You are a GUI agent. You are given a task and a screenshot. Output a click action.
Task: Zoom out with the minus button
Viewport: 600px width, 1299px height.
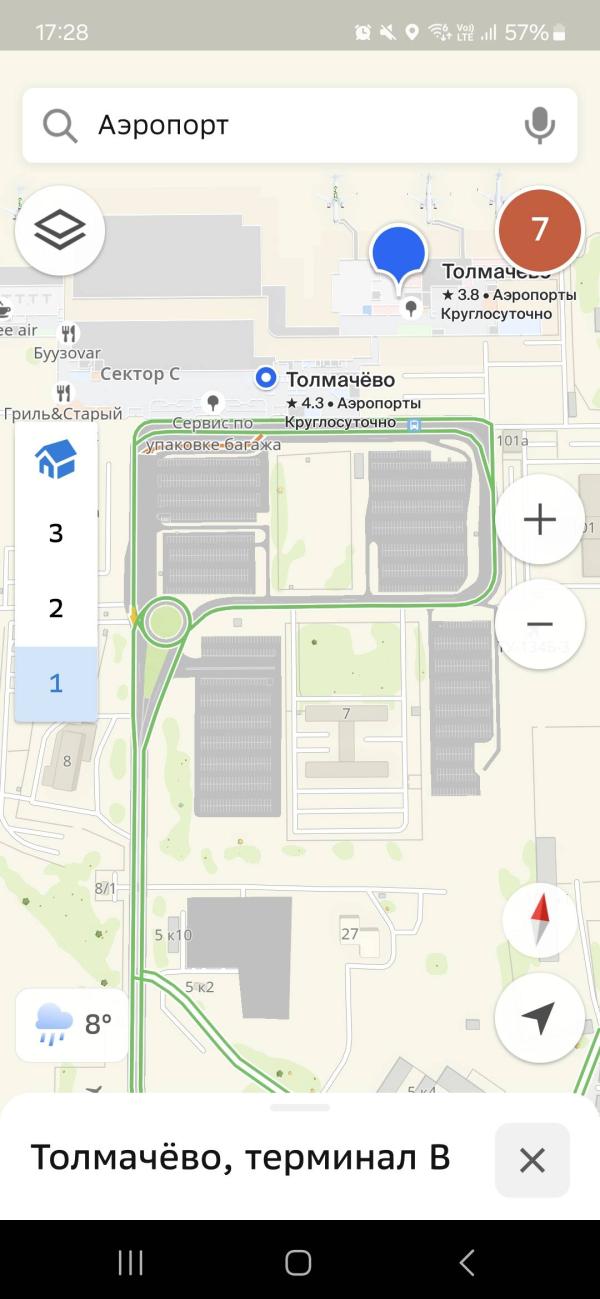[539, 624]
